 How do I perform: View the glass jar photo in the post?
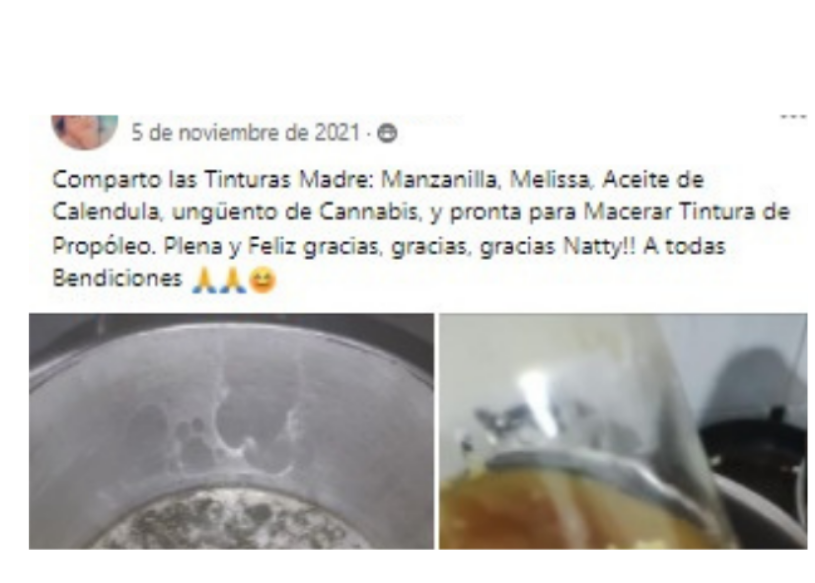(623, 431)
